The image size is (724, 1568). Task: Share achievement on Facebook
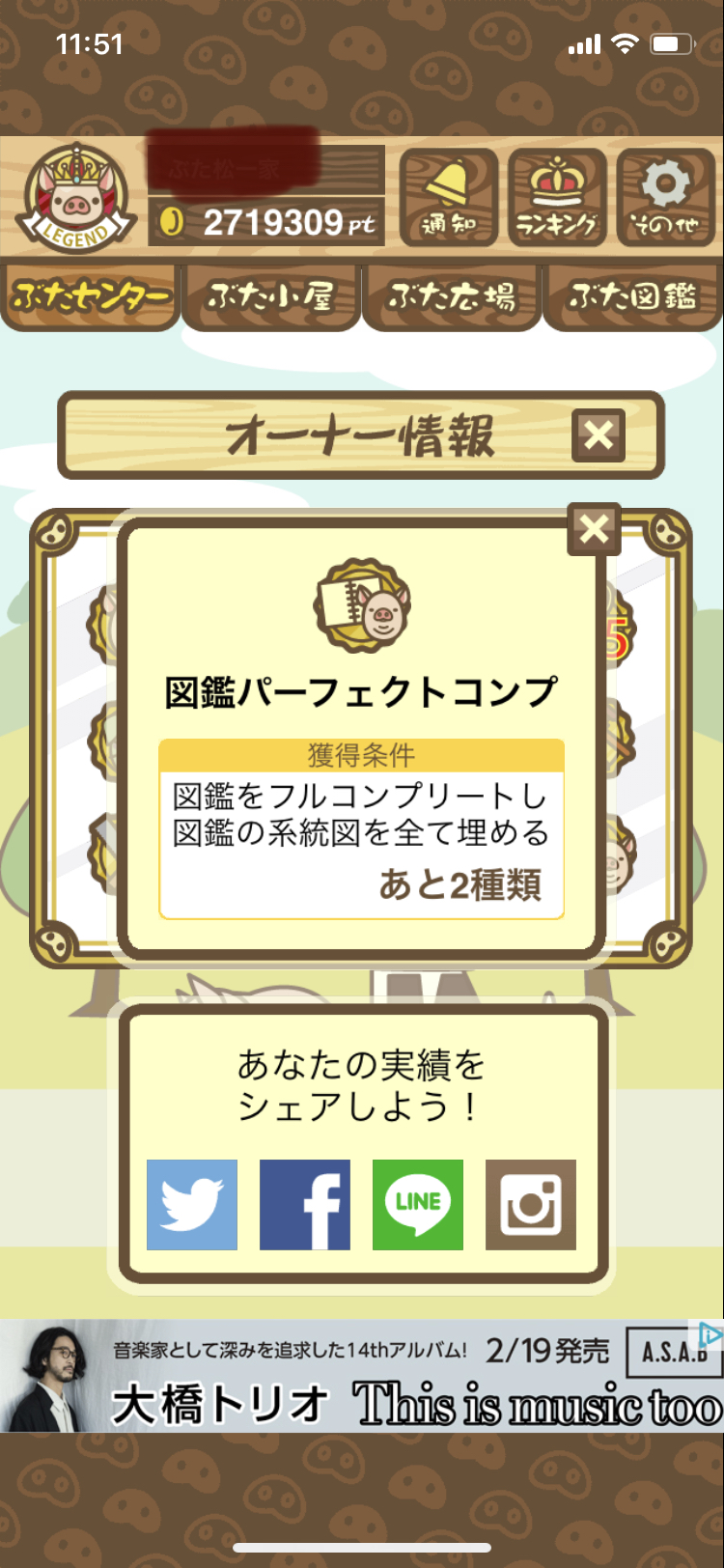click(x=305, y=1205)
